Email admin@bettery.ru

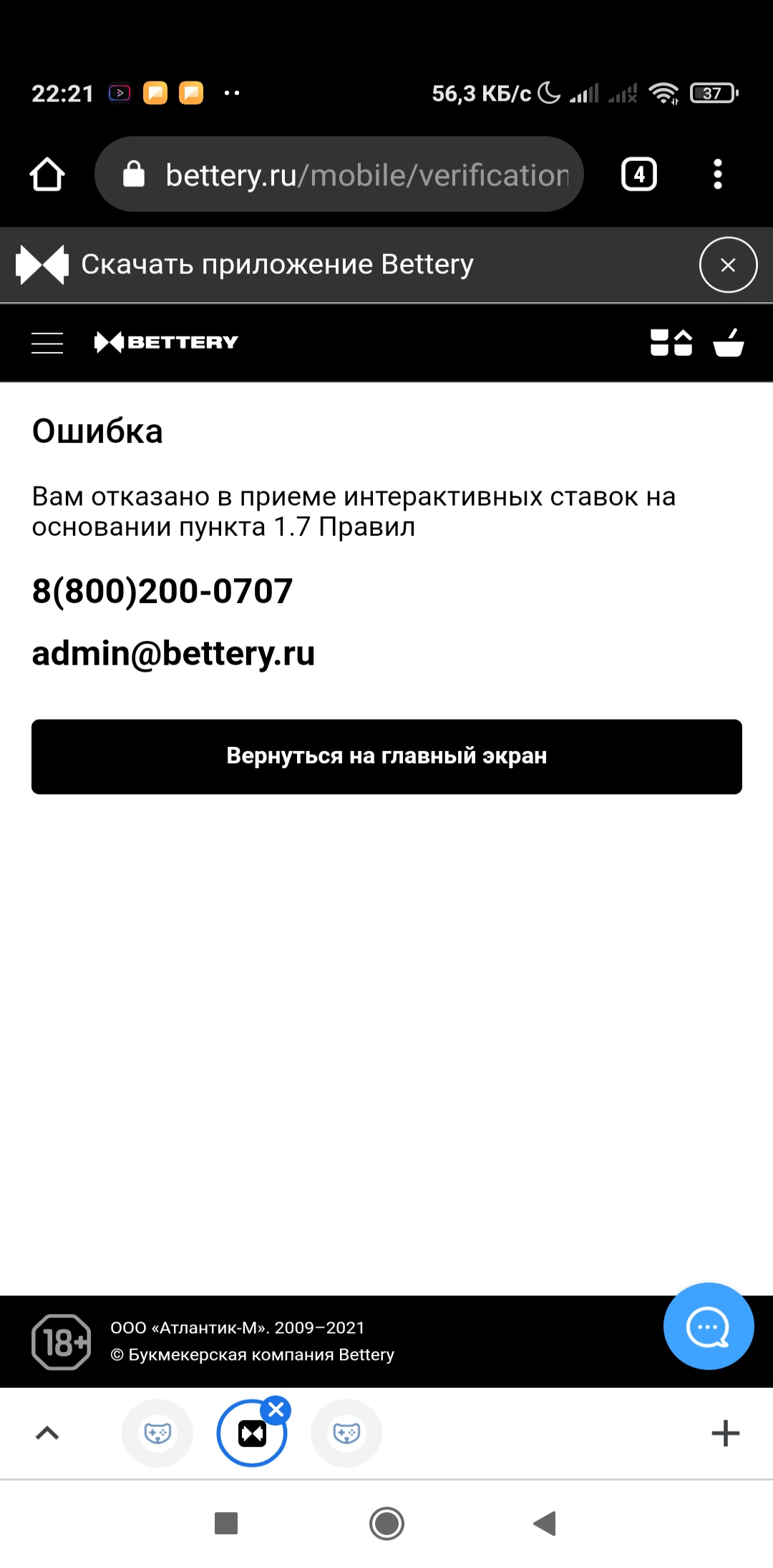[x=173, y=654]
